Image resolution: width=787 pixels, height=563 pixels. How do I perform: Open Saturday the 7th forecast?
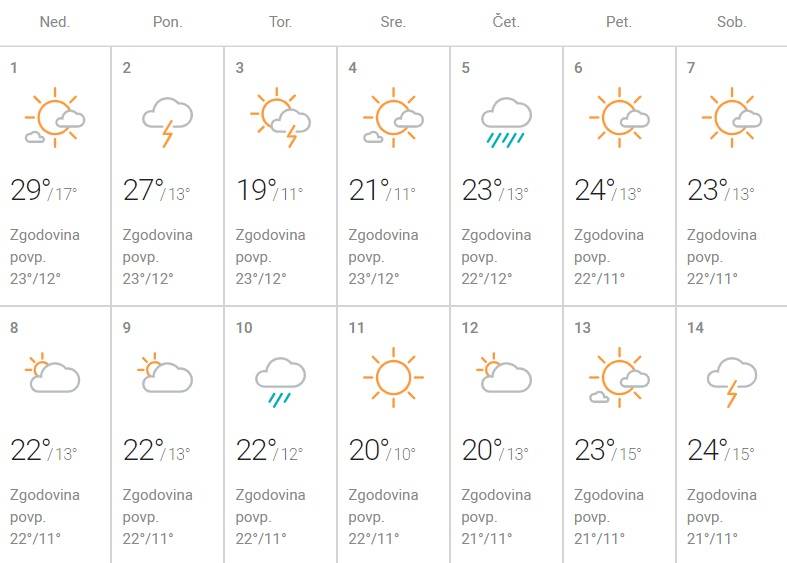(732, 176)
